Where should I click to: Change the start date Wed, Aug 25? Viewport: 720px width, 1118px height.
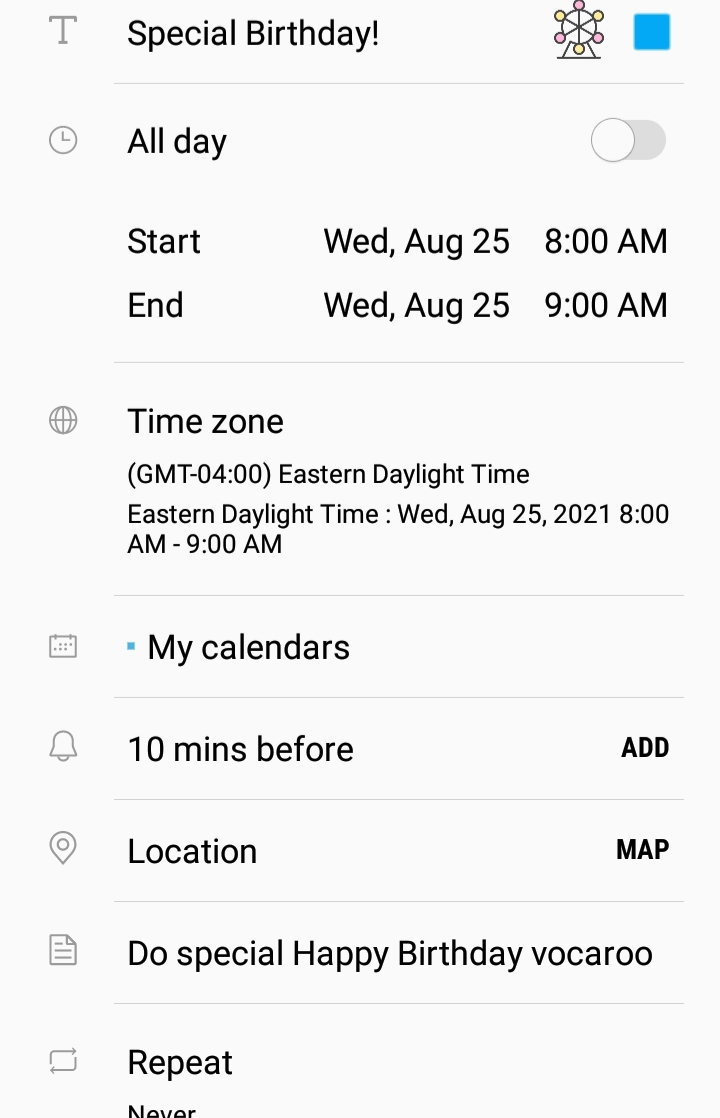click(x=416, y=241)
